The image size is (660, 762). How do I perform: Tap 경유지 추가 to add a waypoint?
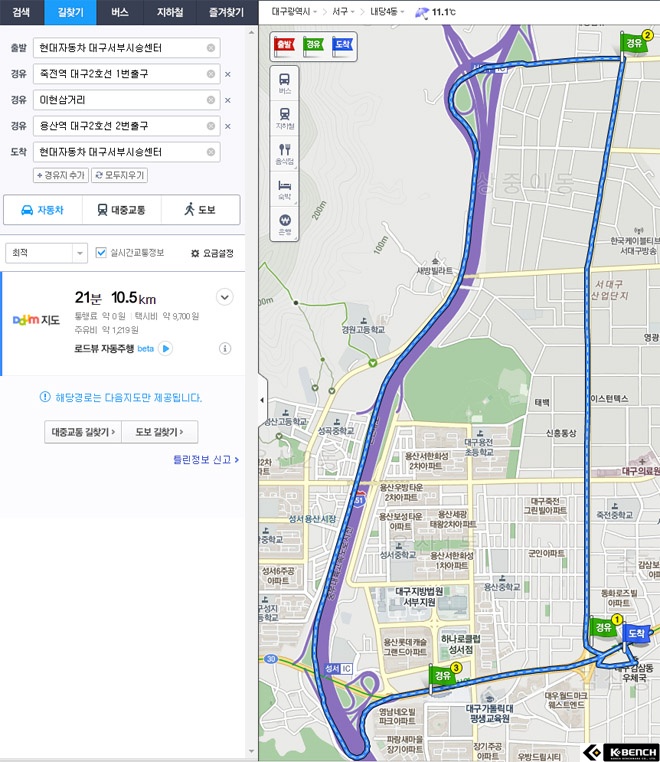click(61, 175)
